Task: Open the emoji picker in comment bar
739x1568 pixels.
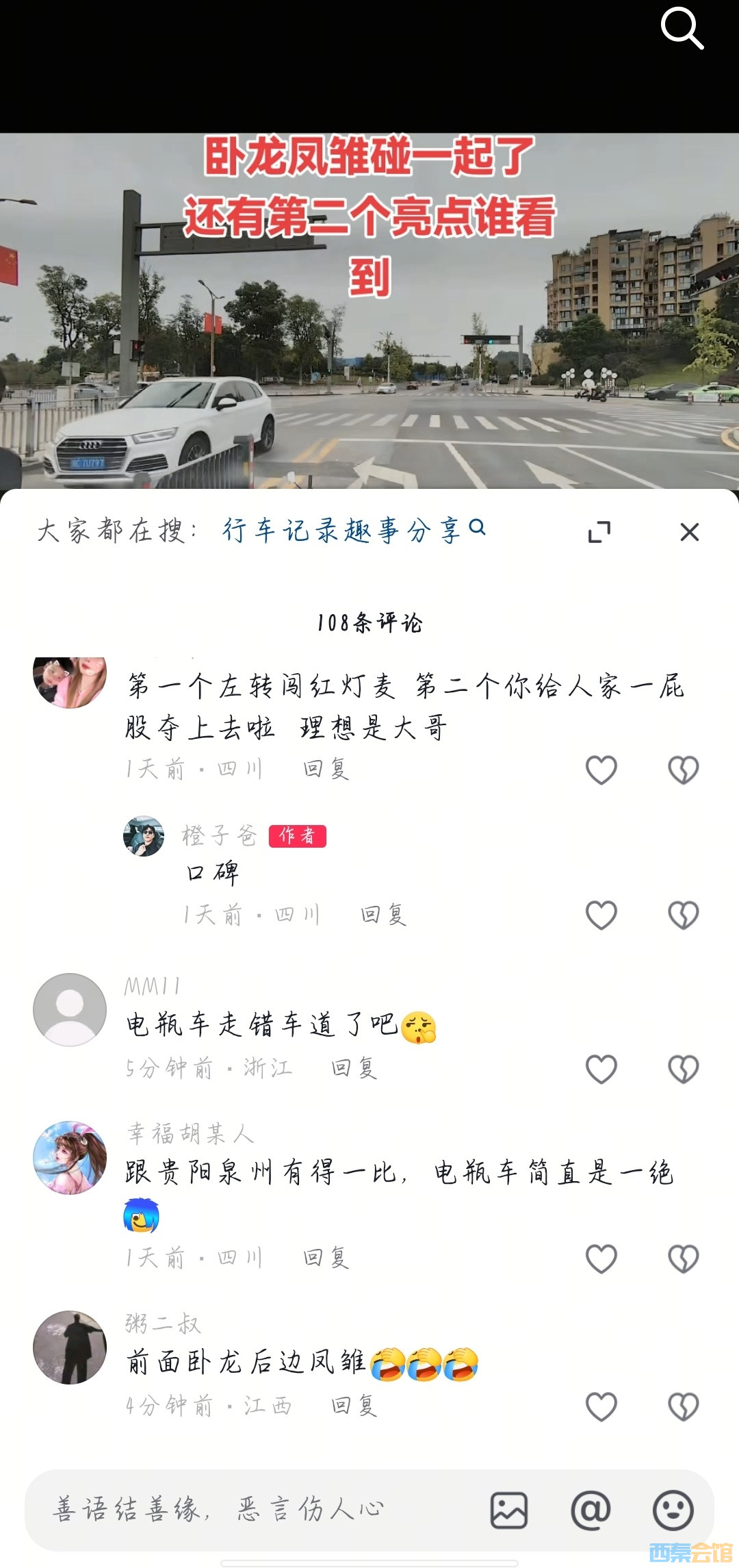Action: click(x=673, y=1510)
